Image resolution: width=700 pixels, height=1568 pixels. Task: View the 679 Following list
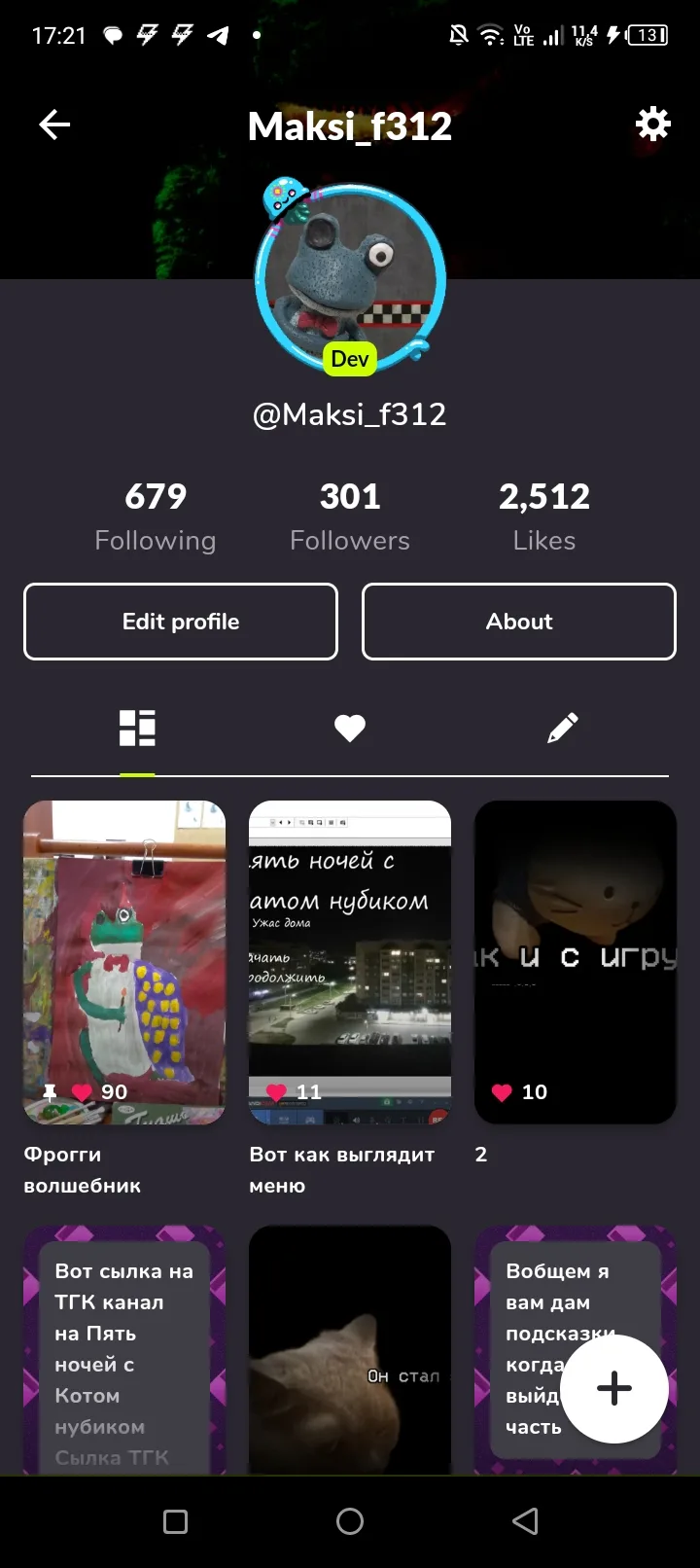(156, 516)
